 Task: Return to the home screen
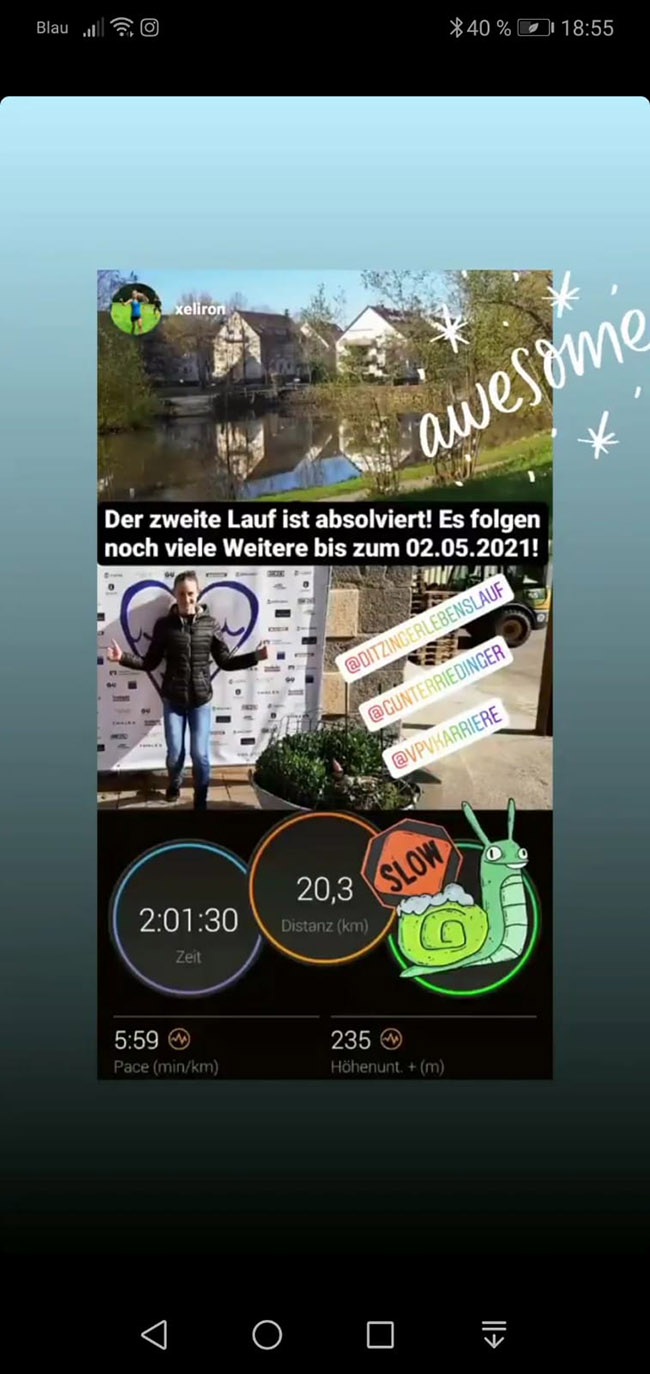coord(267,1334)
